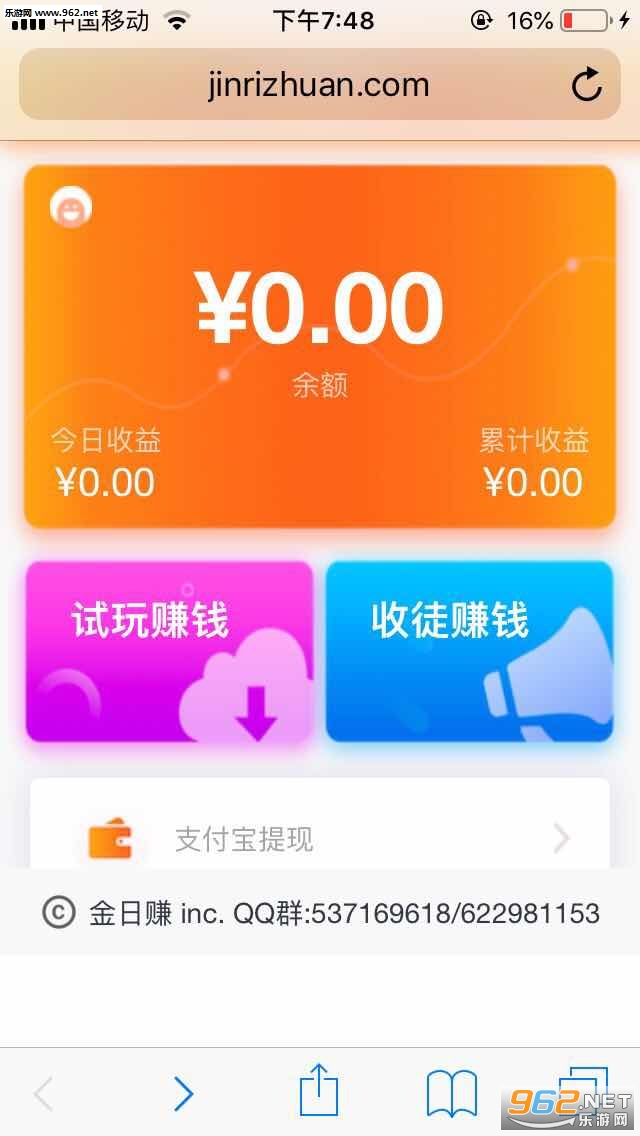Open the 试玩赚钱 card
Viewport: 640px width, 1136px height.
coord(169,651)
